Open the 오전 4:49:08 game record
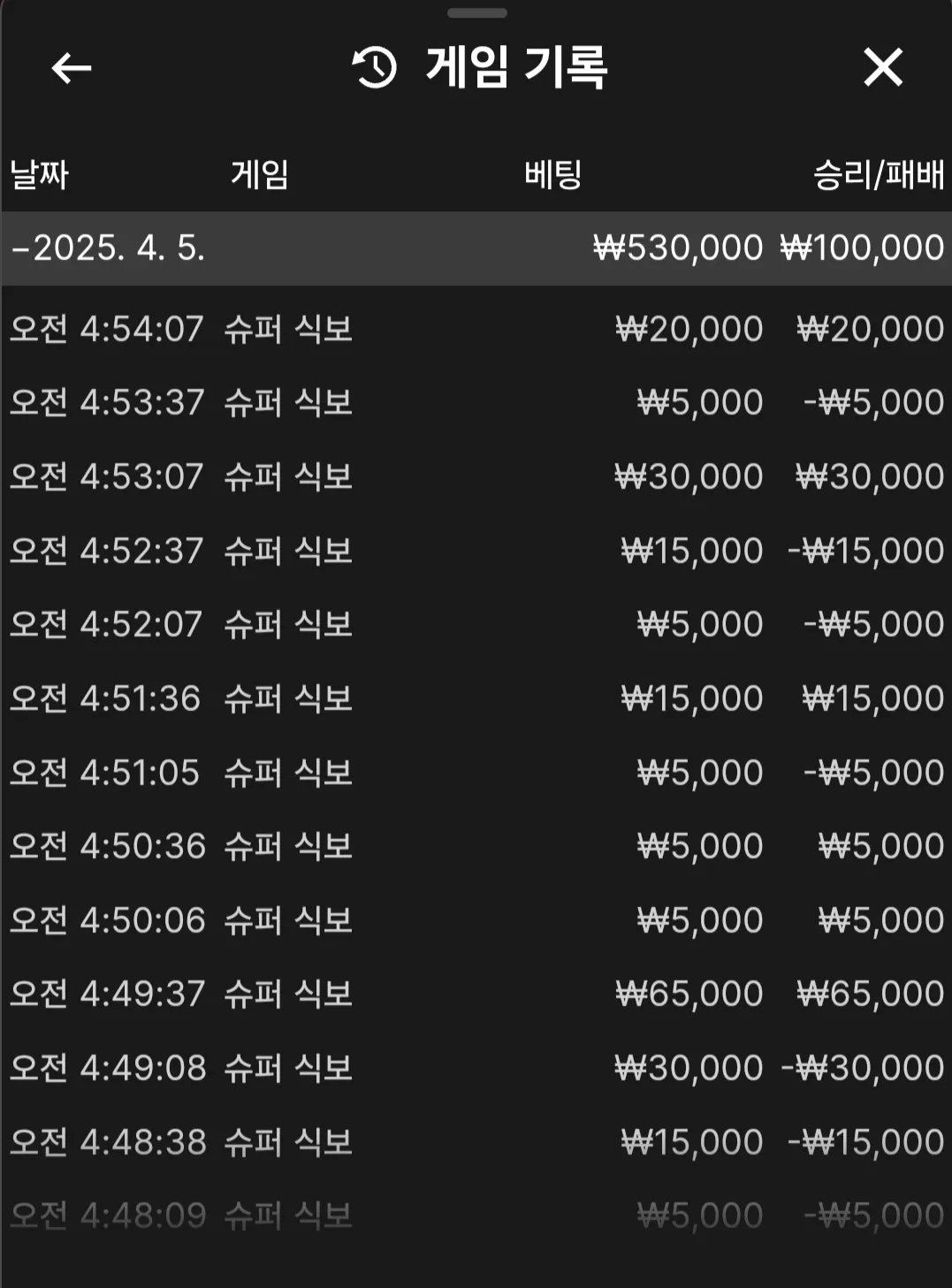Screen dimensions: 952x1288 [x=476, y=1069]
